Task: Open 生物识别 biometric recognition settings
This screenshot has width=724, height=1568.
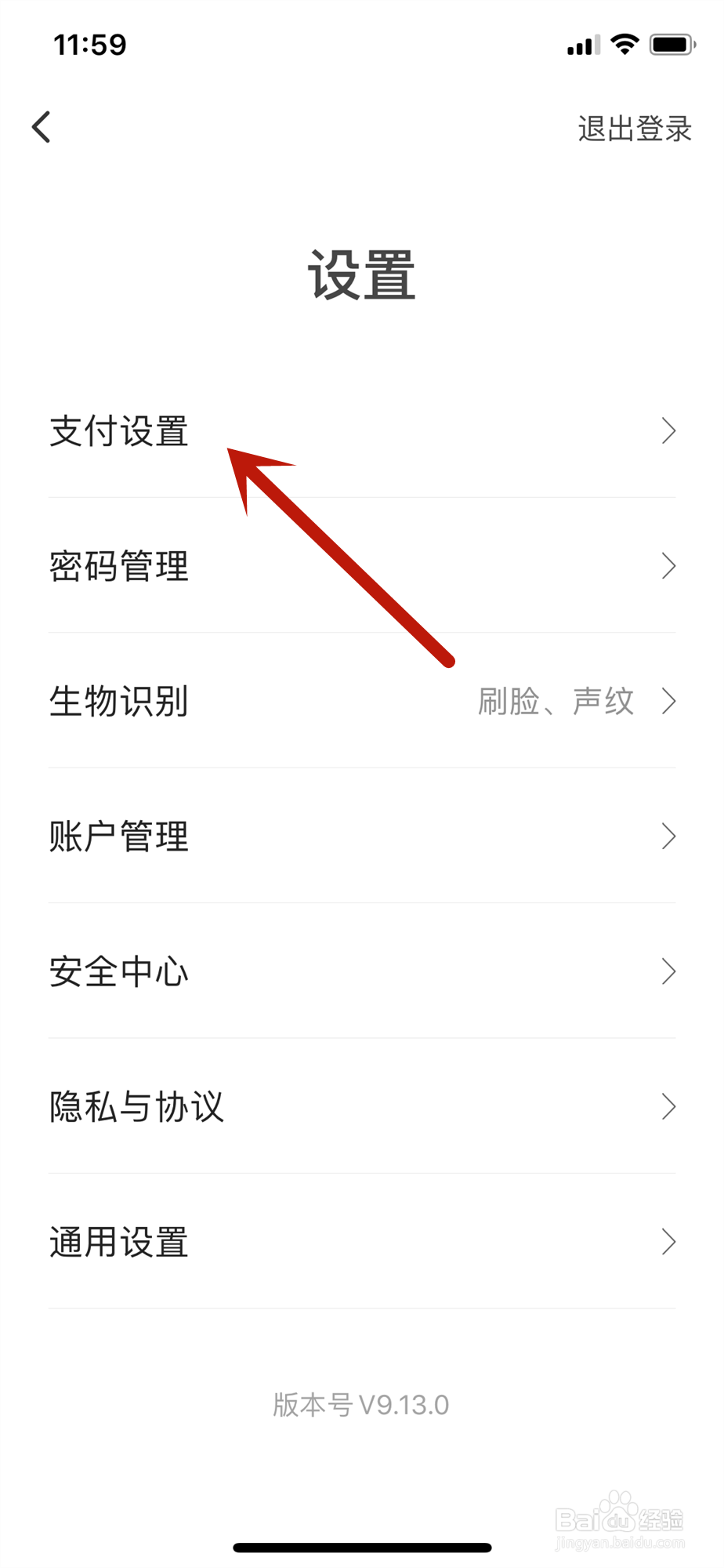Action: pyautogui.click(x=118, y=702)
